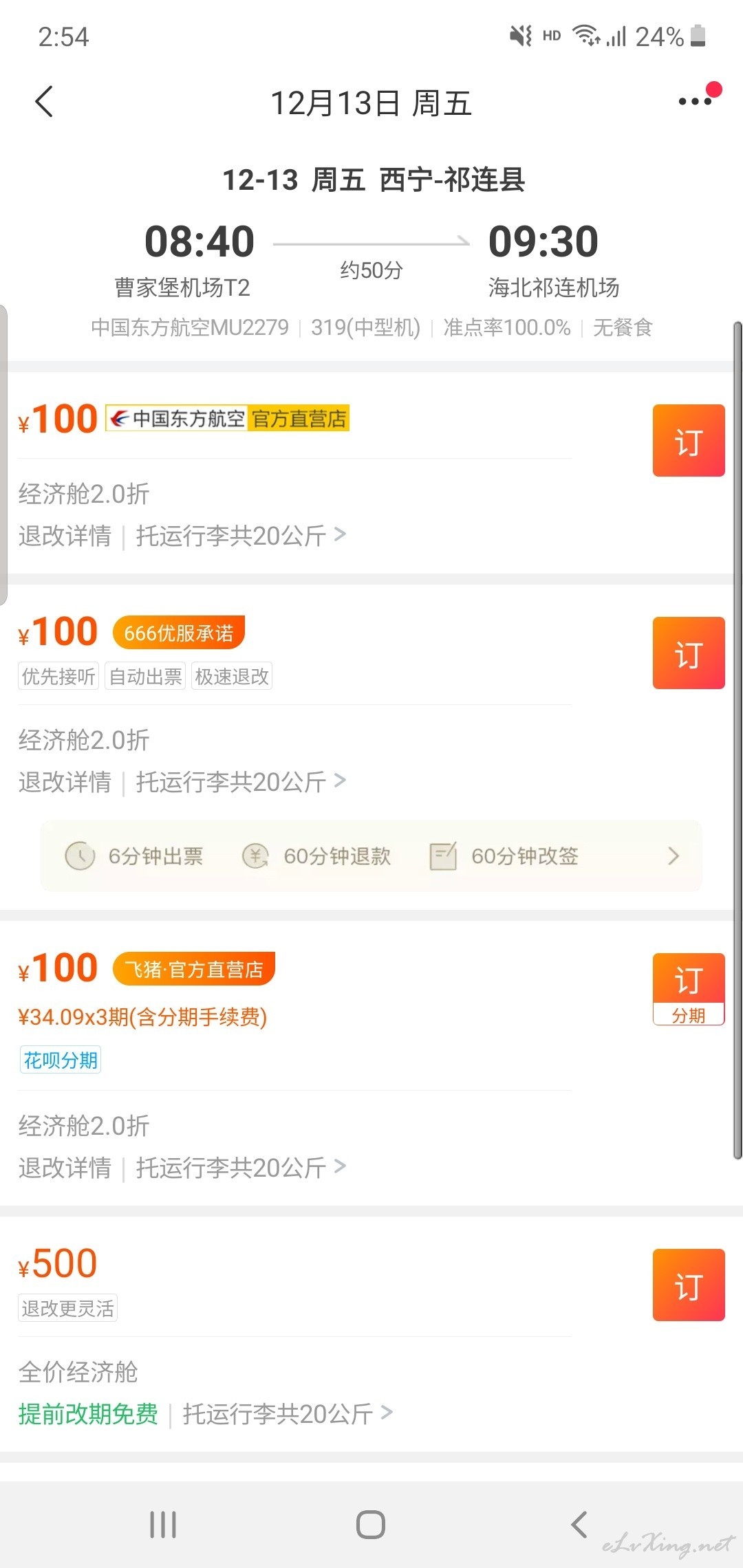Book the ¥500 full-price economy fare
The image size is (743, 1568).
tap(689, 1285)
